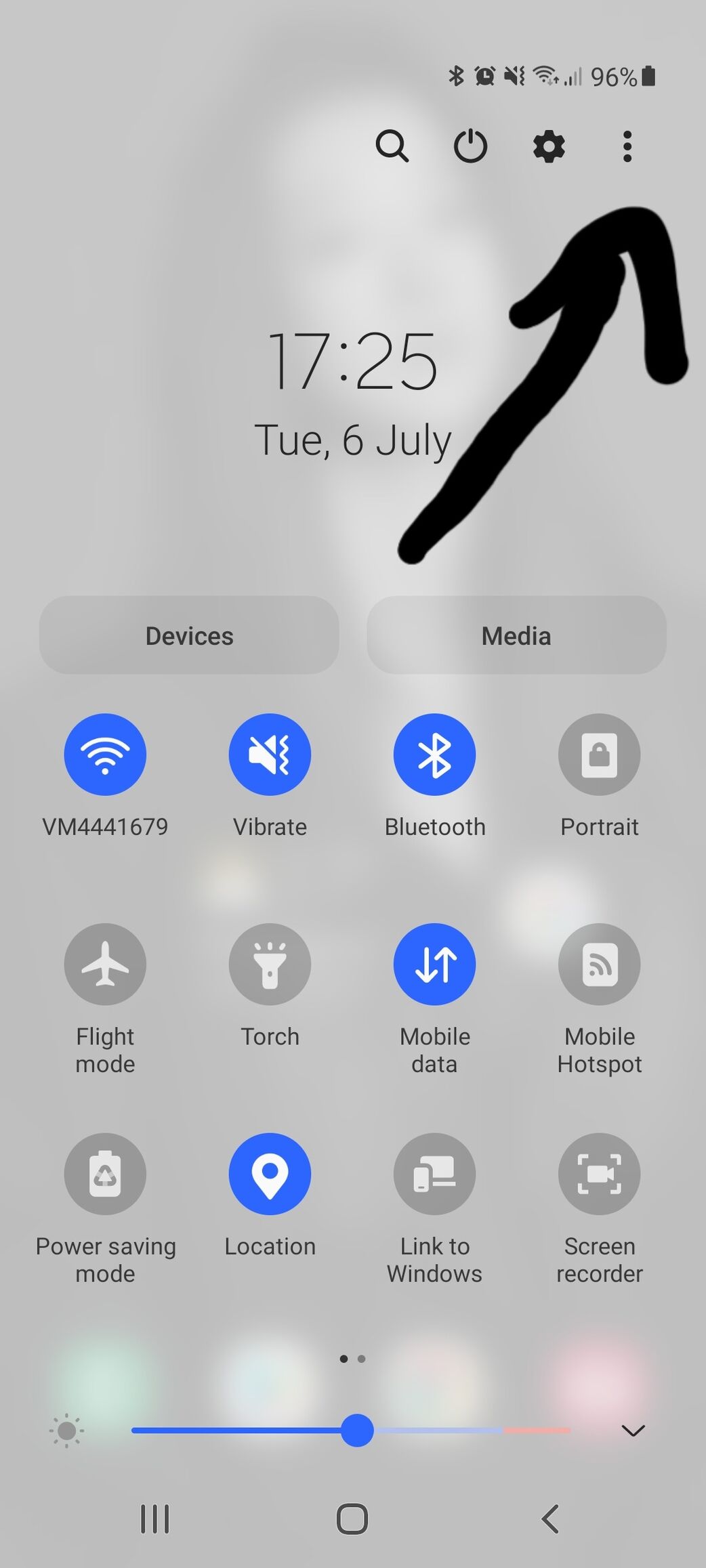Screen dimensions: 706x1568
Task: Toggle the Portrait rotation lock
Action: pyautogui.click(x=599, y=755)
